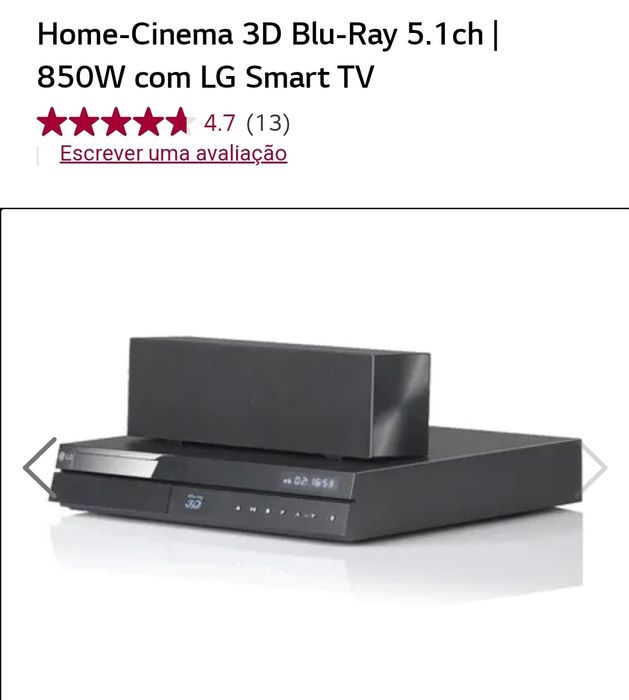Go to the next product image
The image size is (629, 700).
595,467
